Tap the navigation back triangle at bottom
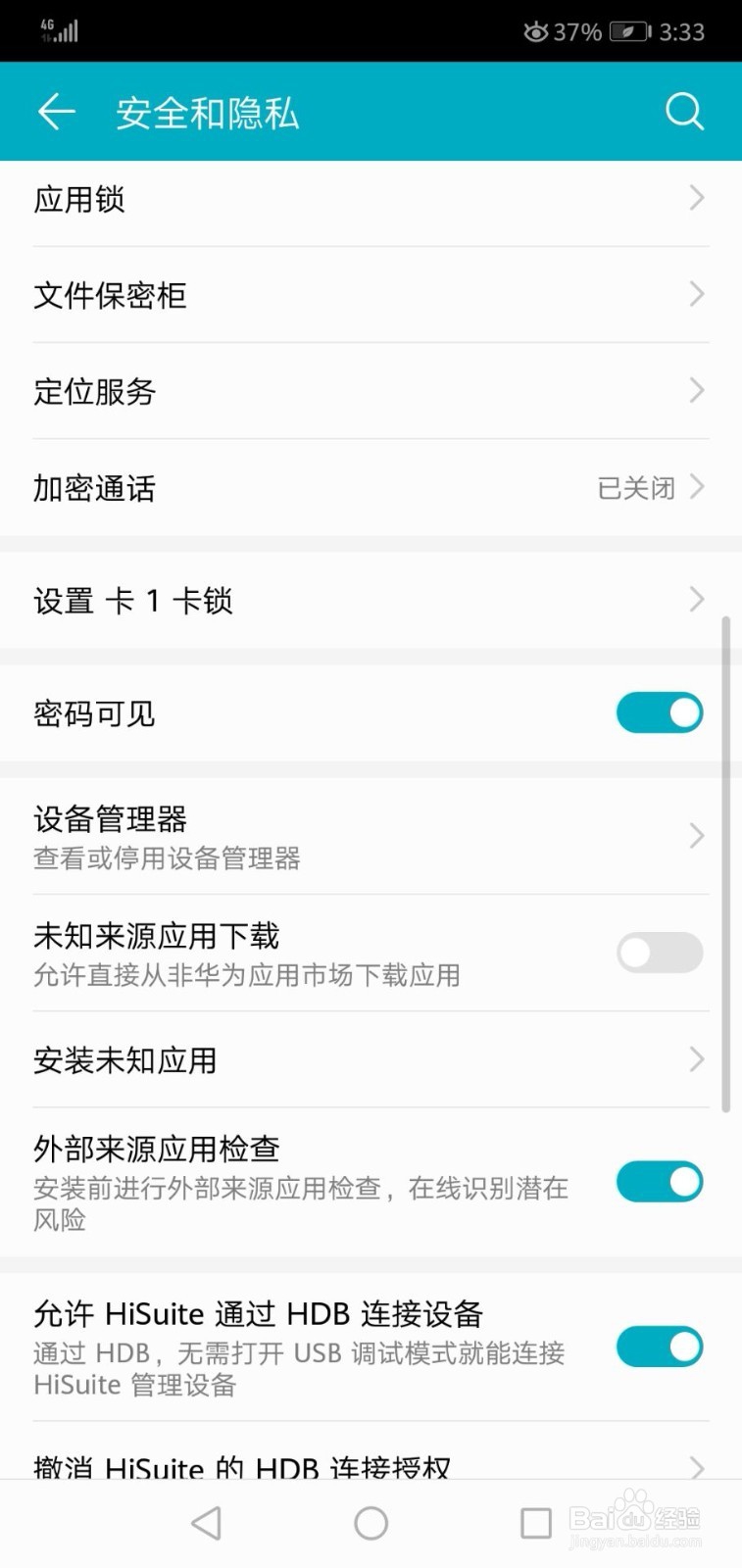 (206, 1522)
